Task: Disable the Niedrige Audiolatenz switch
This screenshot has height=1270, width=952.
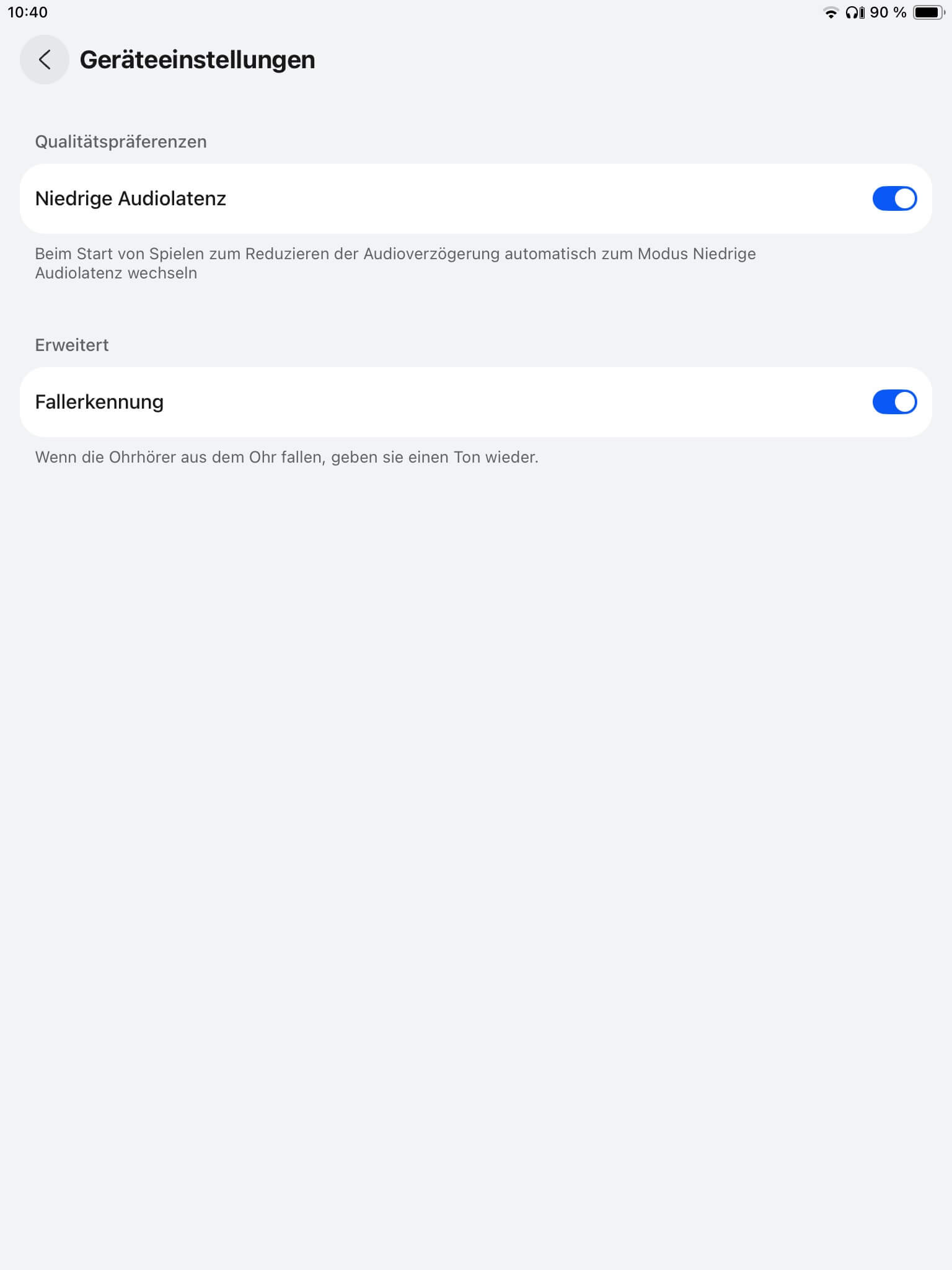Action: 894,198
